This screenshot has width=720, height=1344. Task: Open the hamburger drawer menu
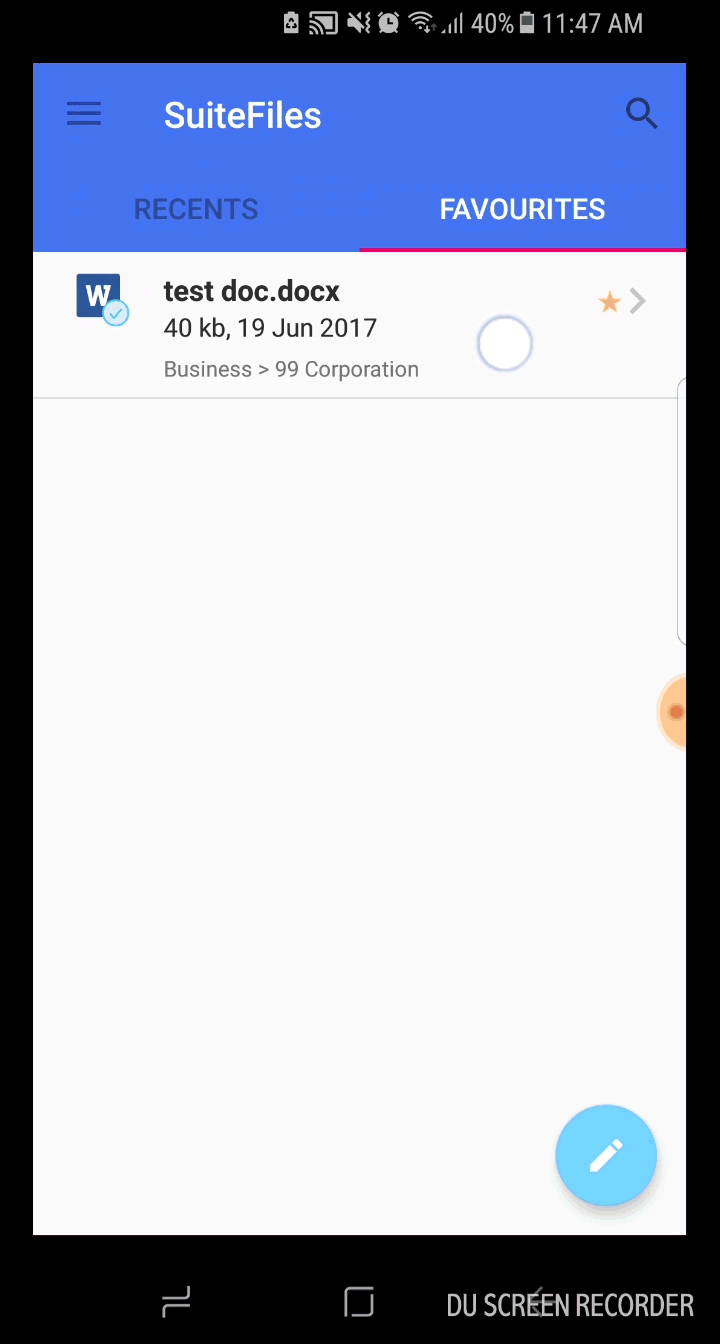[84, 114]
